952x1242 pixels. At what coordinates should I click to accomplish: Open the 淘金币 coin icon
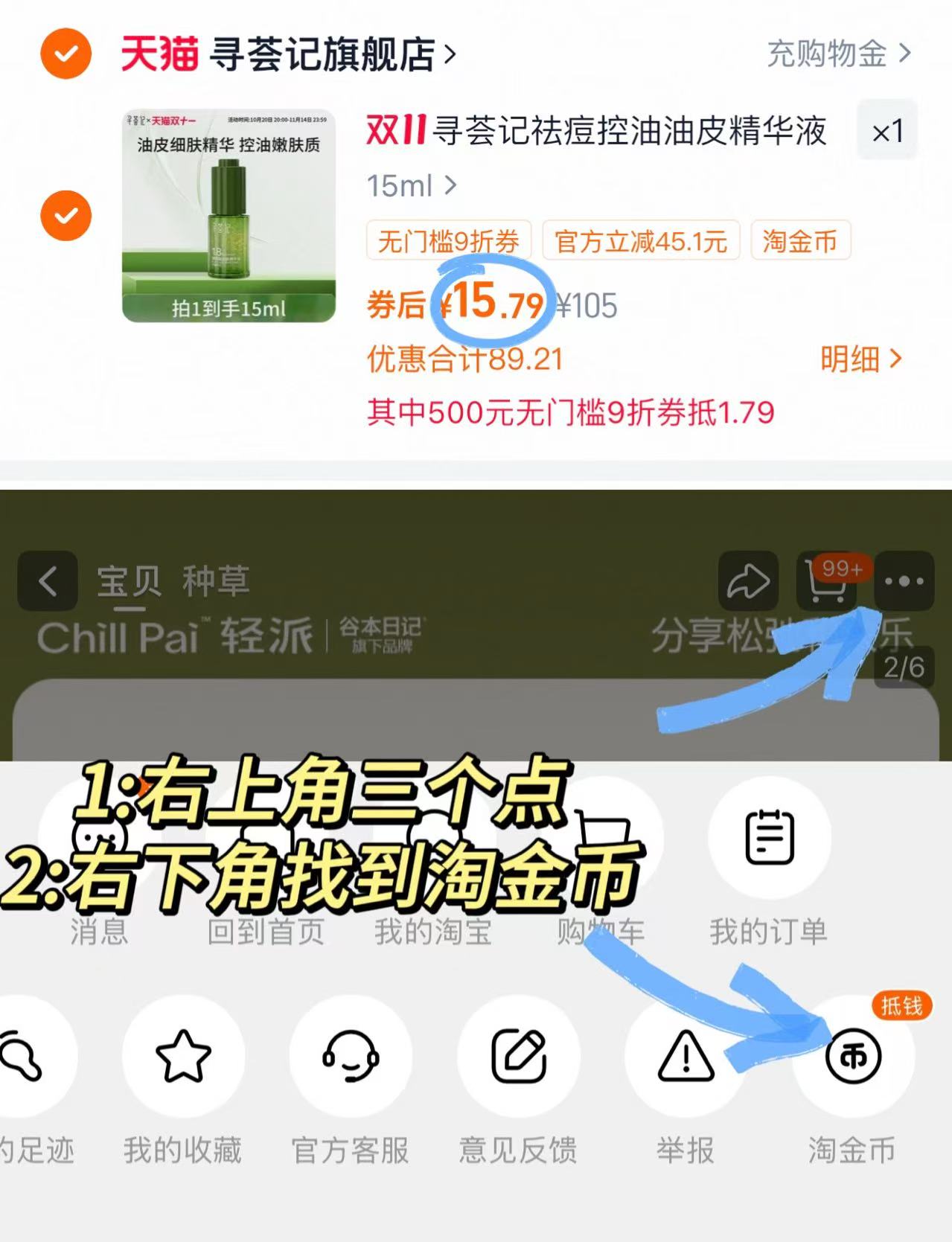[852, 1055]
